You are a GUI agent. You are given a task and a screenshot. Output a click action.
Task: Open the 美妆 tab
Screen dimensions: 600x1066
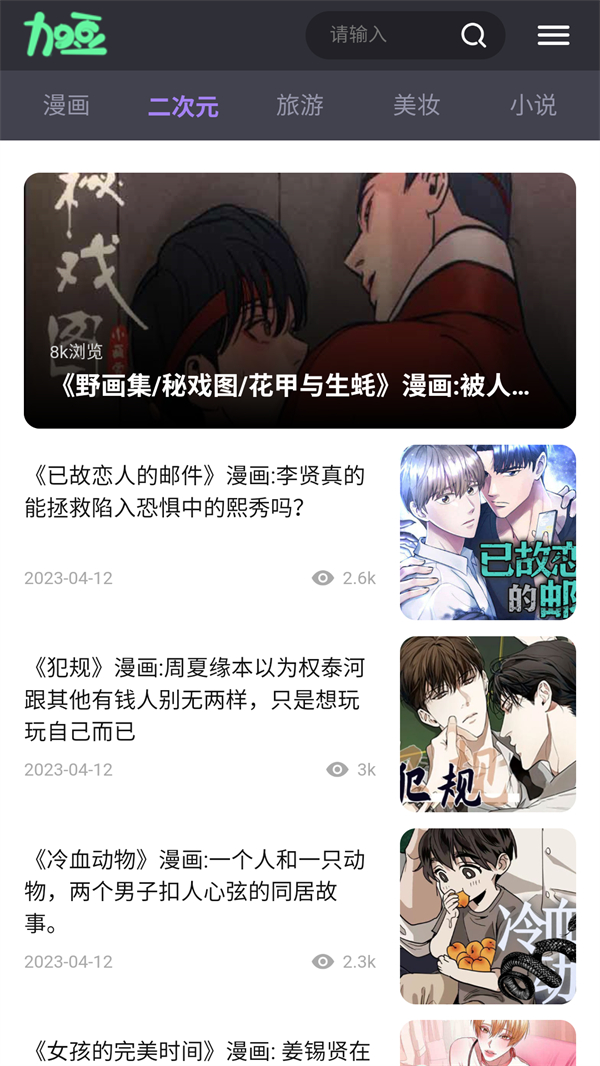pos(416,105)
